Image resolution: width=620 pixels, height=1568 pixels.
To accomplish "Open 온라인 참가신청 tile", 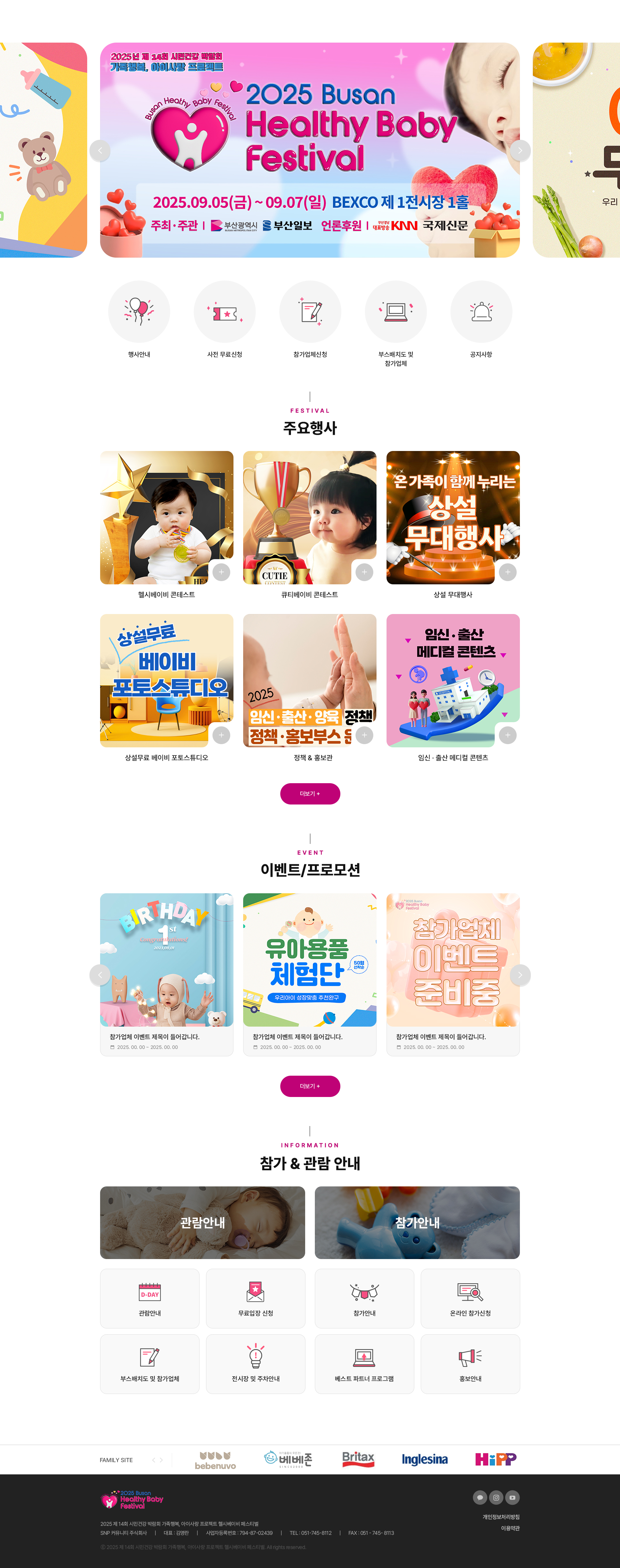I will (x=470, y=1298).
